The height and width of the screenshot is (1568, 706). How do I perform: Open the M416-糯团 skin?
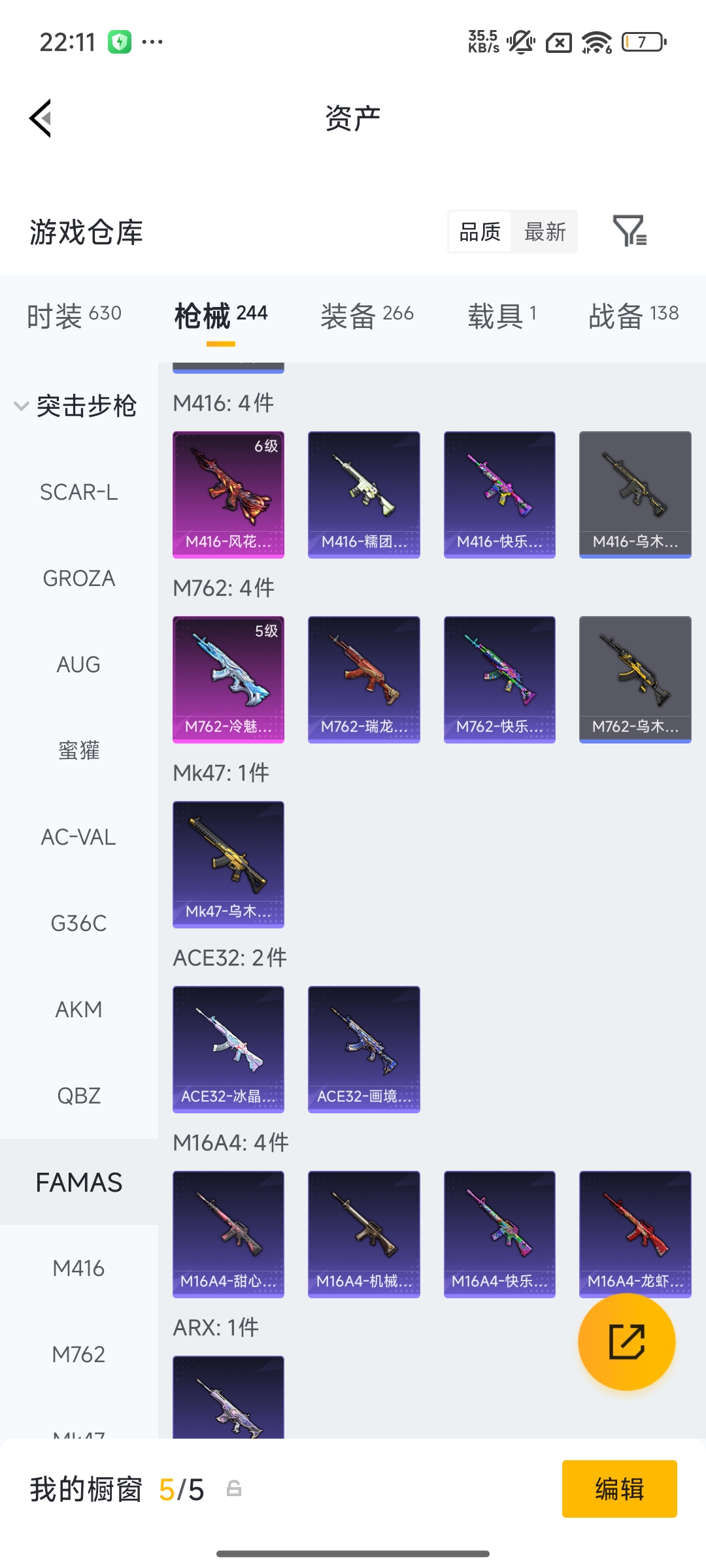(363, 494)
